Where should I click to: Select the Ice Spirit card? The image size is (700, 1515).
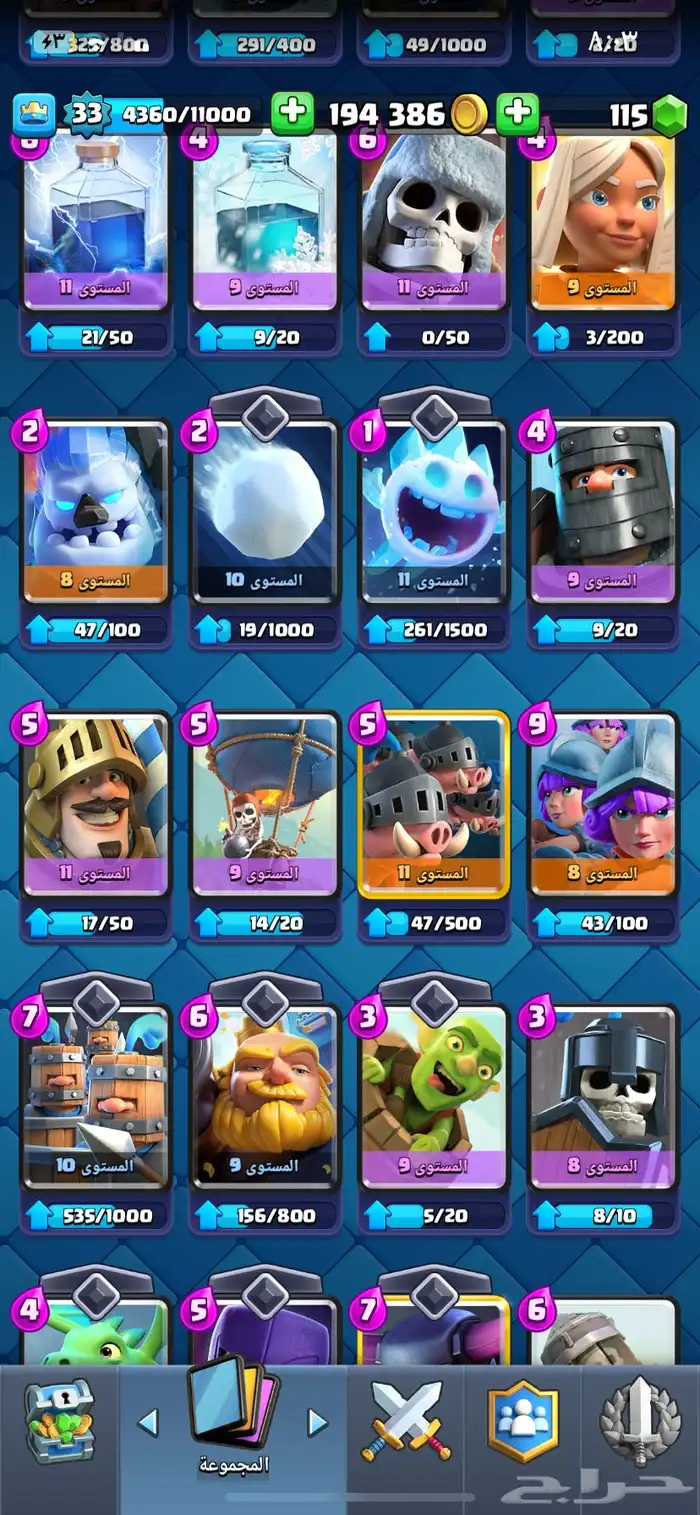coord(434,512)
